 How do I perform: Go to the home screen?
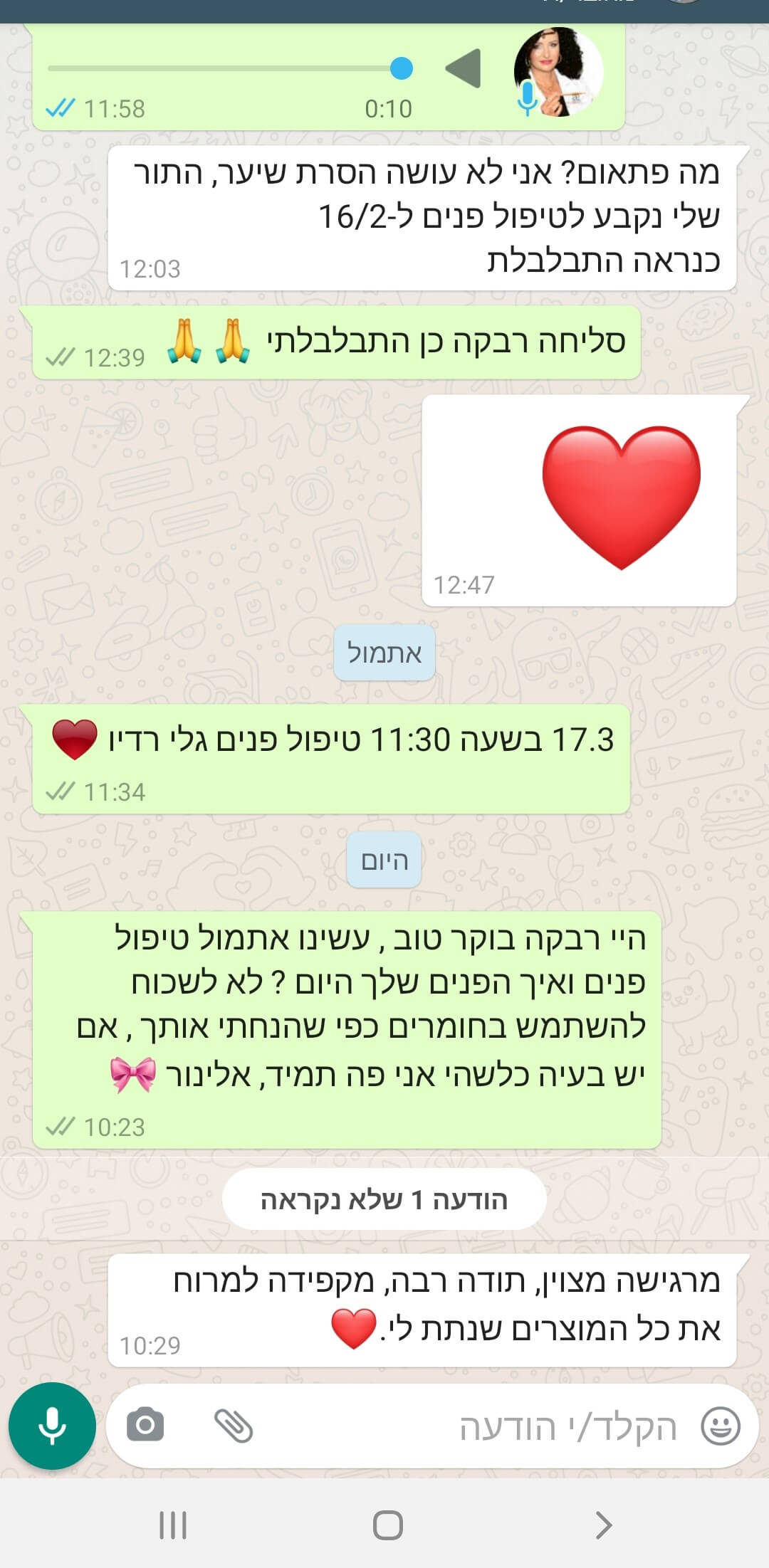(x=387, y=1525)
